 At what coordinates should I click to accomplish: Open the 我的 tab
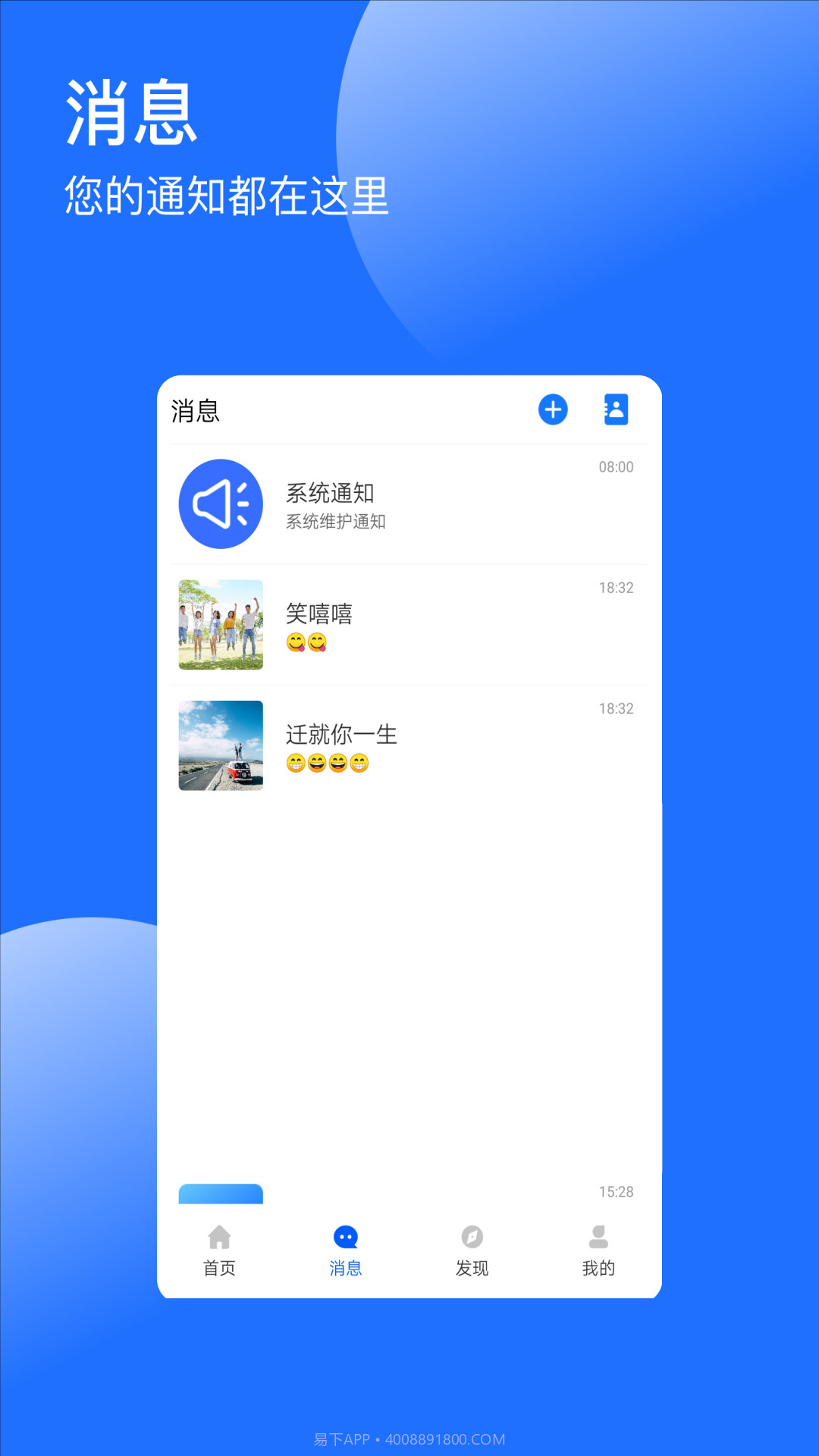point(598,1247)
